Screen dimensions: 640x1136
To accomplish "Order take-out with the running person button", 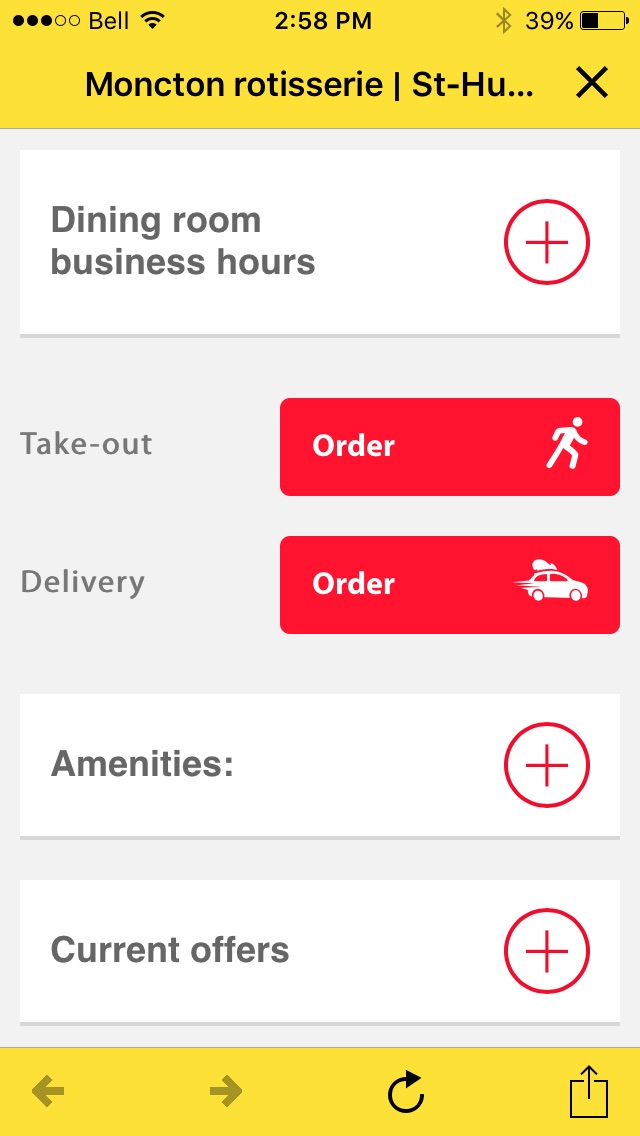I will point(449,446).
